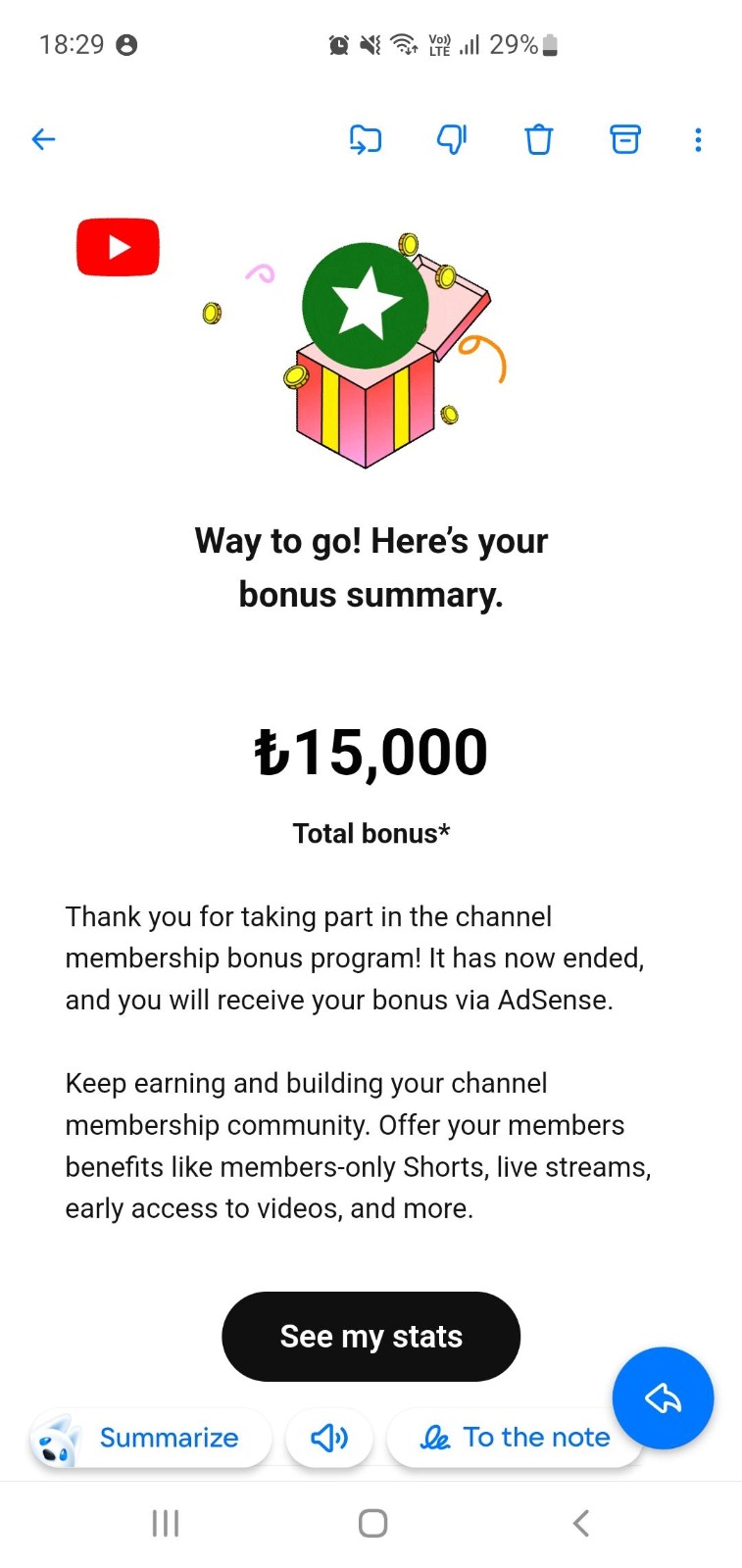This screenshot has height=1568, width=742.
Task: Go back to the inbox
Action: 43,139
